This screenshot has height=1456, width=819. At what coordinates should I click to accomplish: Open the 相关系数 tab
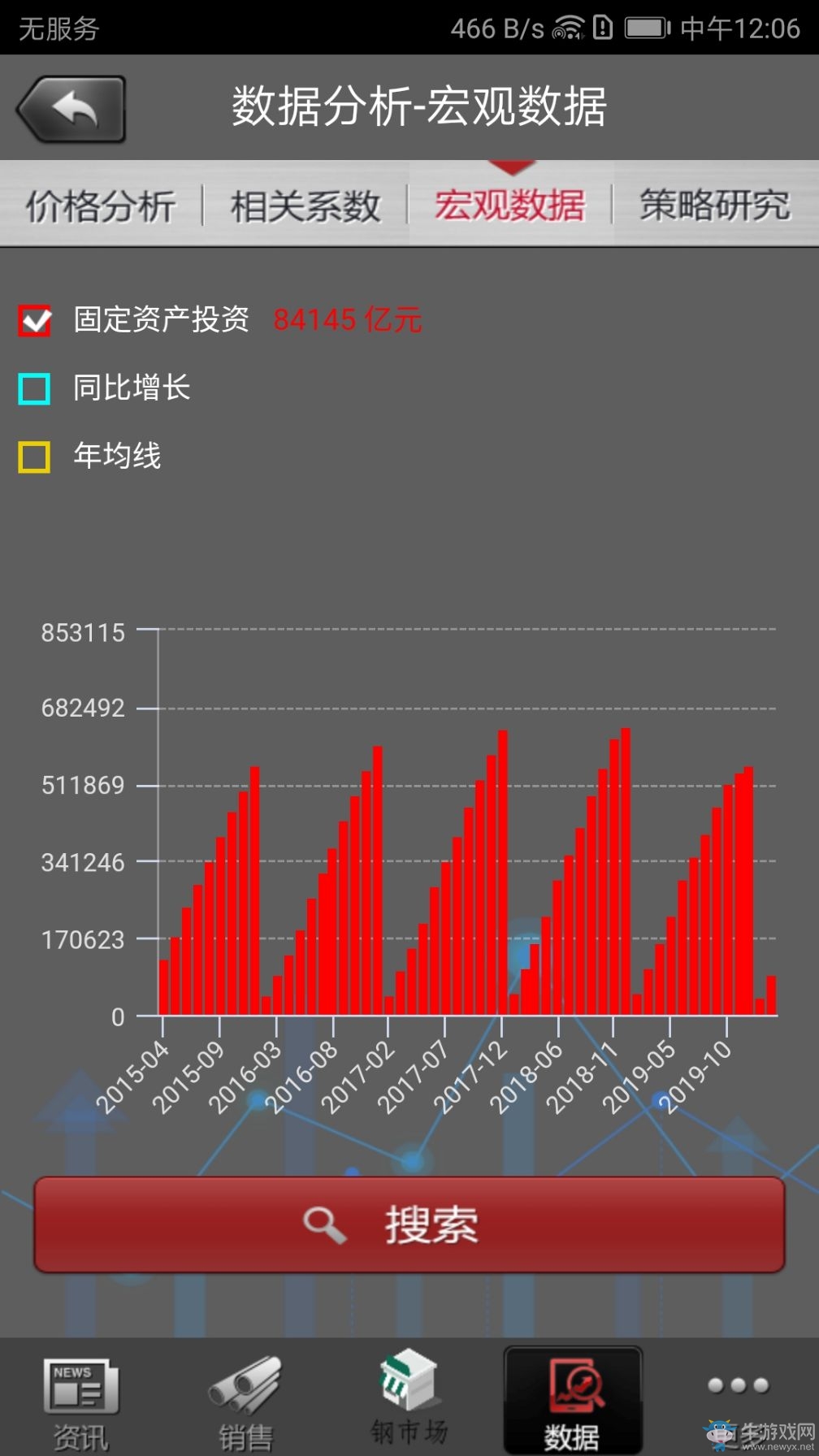305,205
